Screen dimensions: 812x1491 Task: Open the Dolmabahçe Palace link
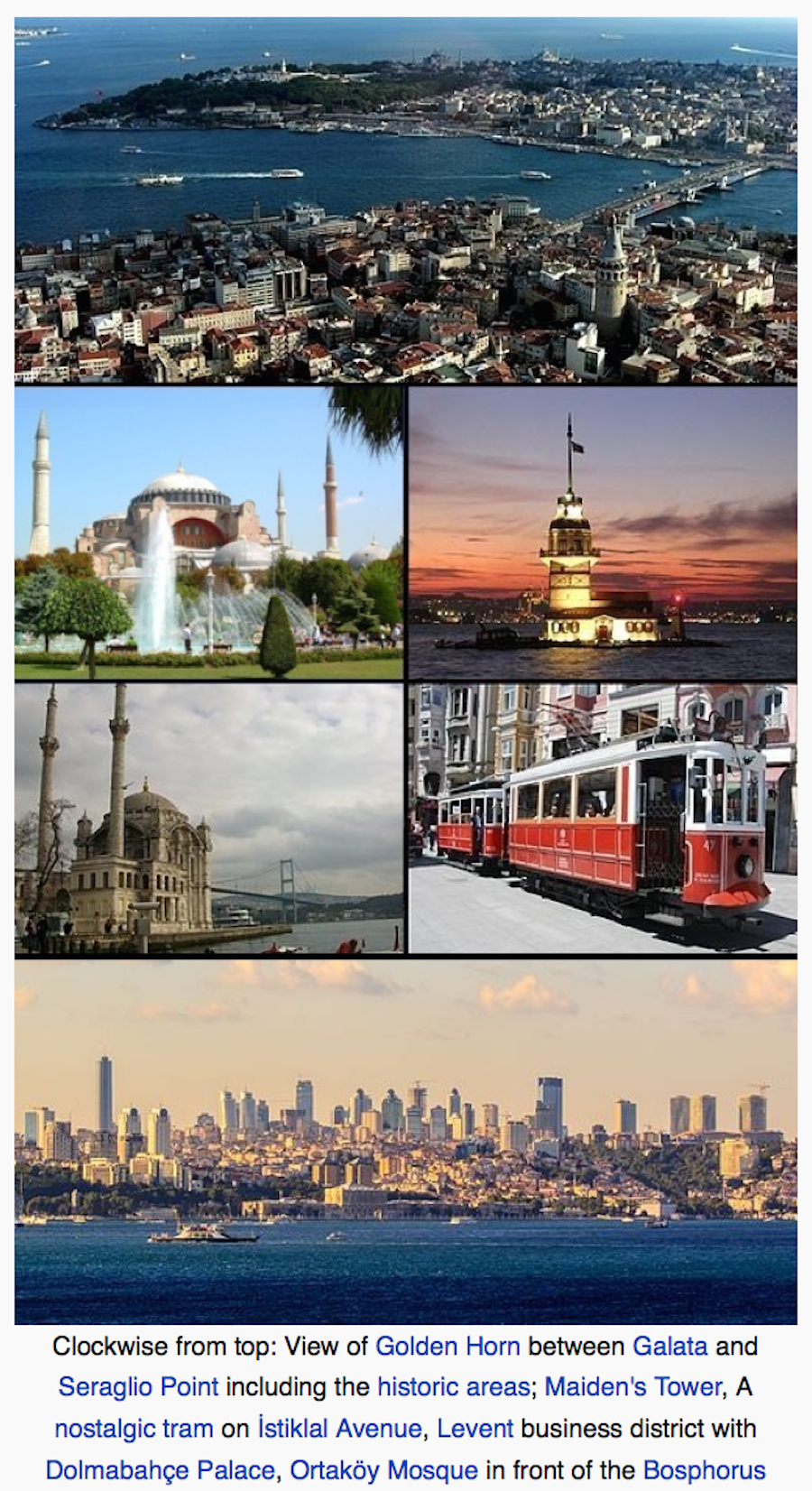[x=160, y=1470]
